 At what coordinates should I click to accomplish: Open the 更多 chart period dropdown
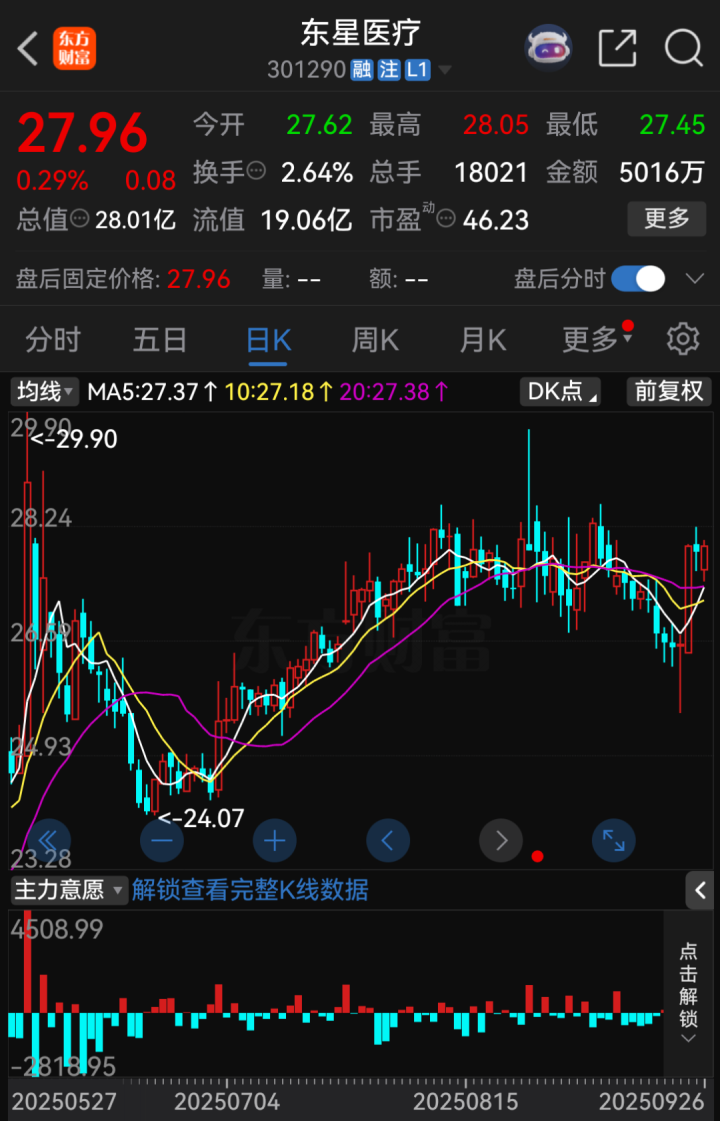click(x=596, y=340)
